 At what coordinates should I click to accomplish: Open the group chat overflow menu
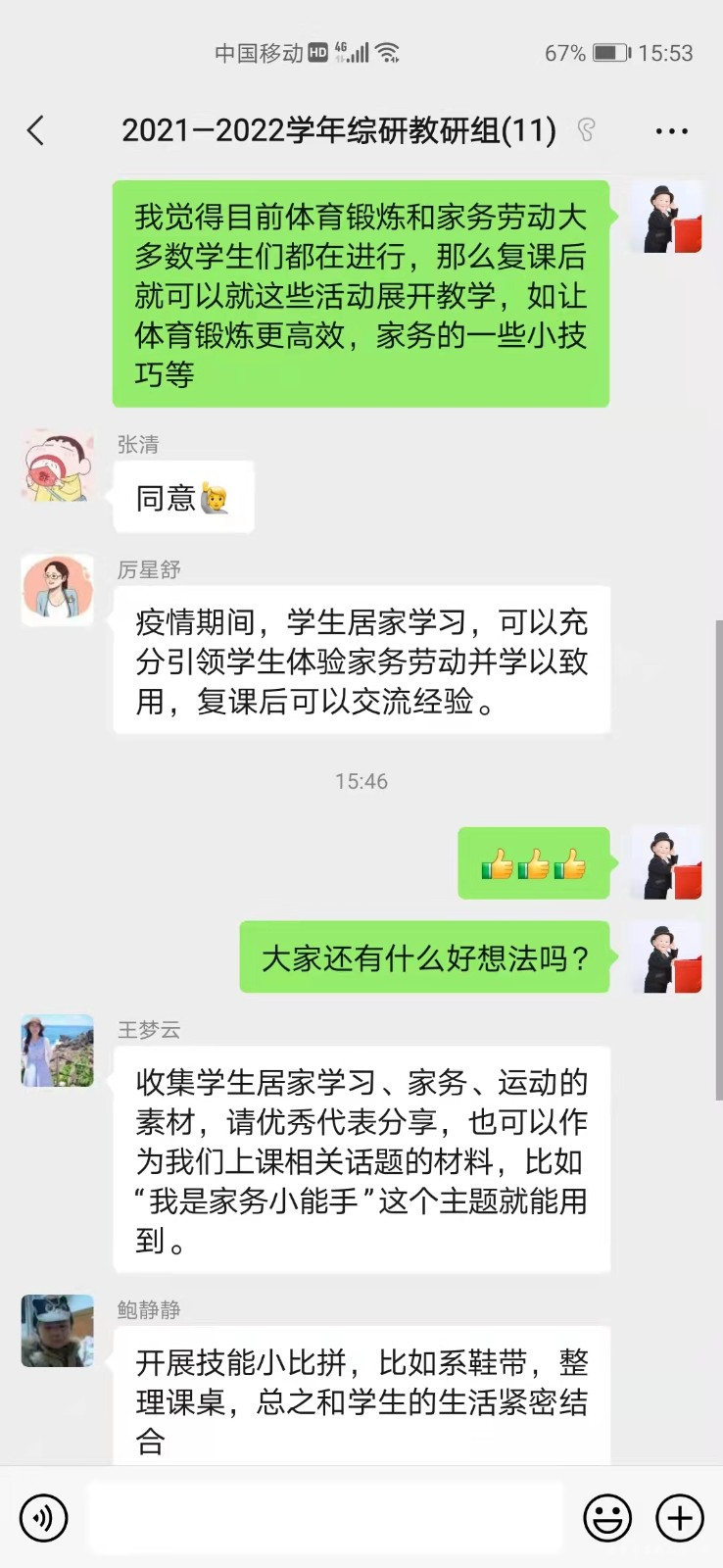671,130
